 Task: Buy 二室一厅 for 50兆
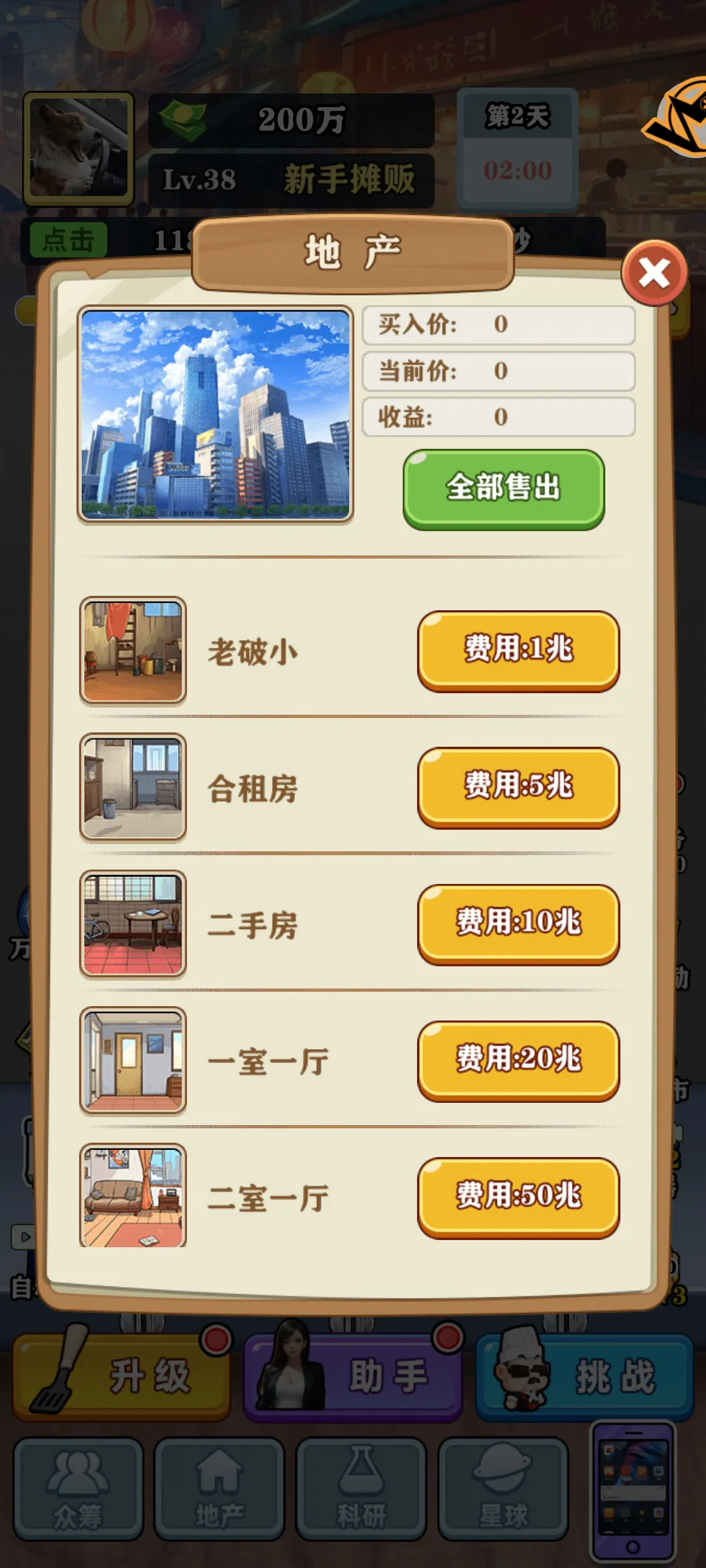coord(518,1197)
